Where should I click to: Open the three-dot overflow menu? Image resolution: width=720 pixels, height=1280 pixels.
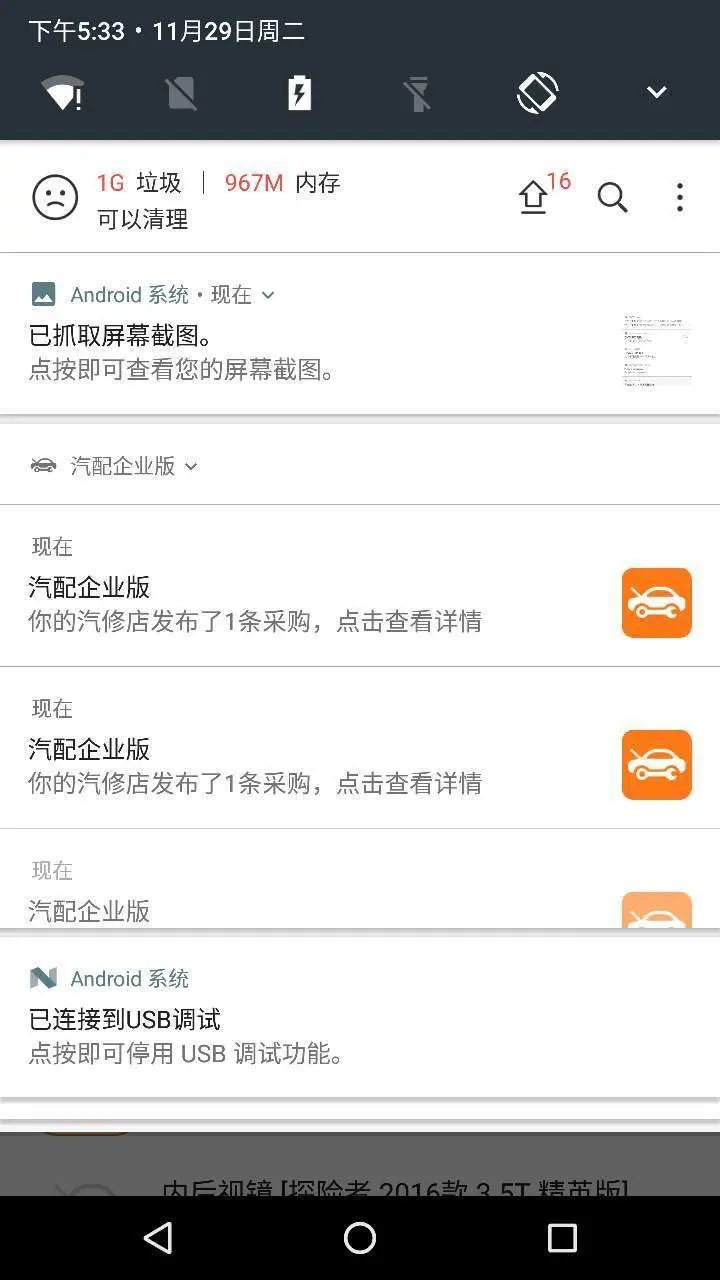679,198
